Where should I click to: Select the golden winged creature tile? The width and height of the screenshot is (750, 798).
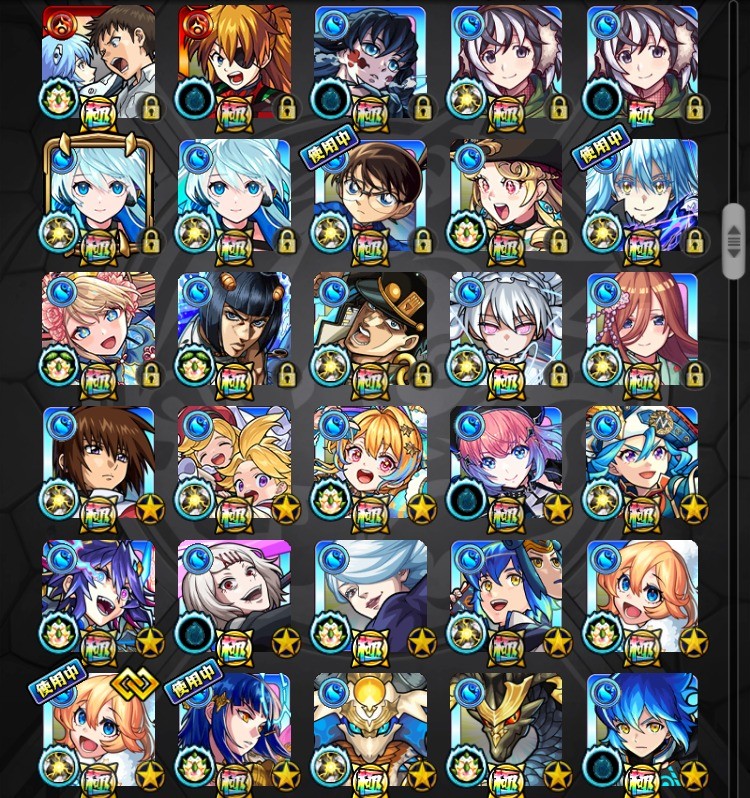click(x=370, y=728)
